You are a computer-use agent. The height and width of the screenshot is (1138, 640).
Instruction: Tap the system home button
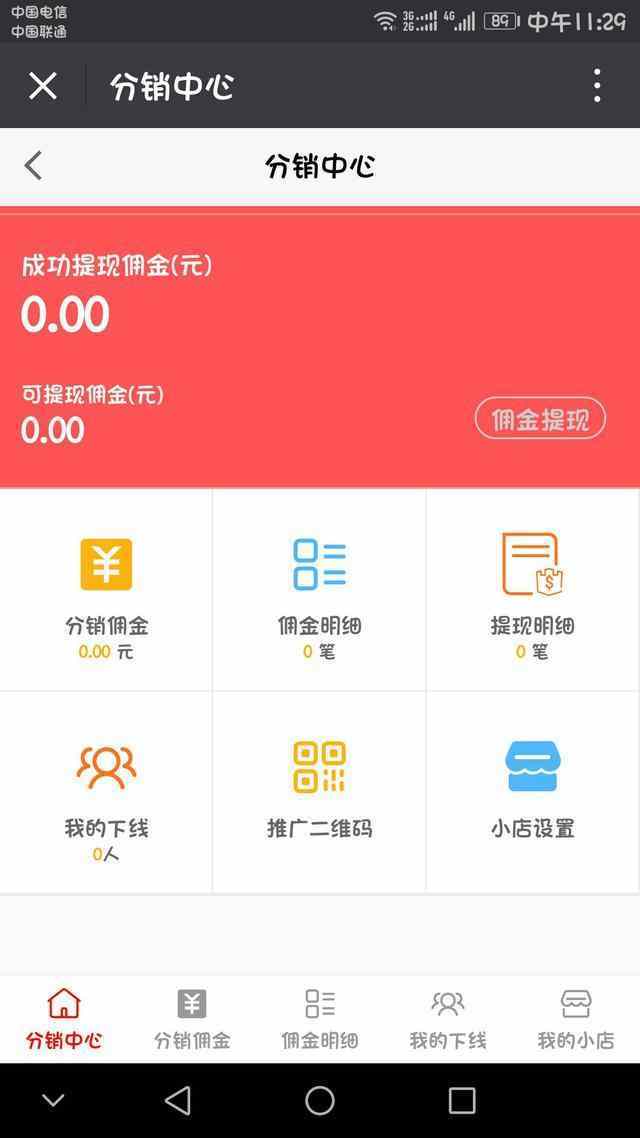pos(320,1101)
